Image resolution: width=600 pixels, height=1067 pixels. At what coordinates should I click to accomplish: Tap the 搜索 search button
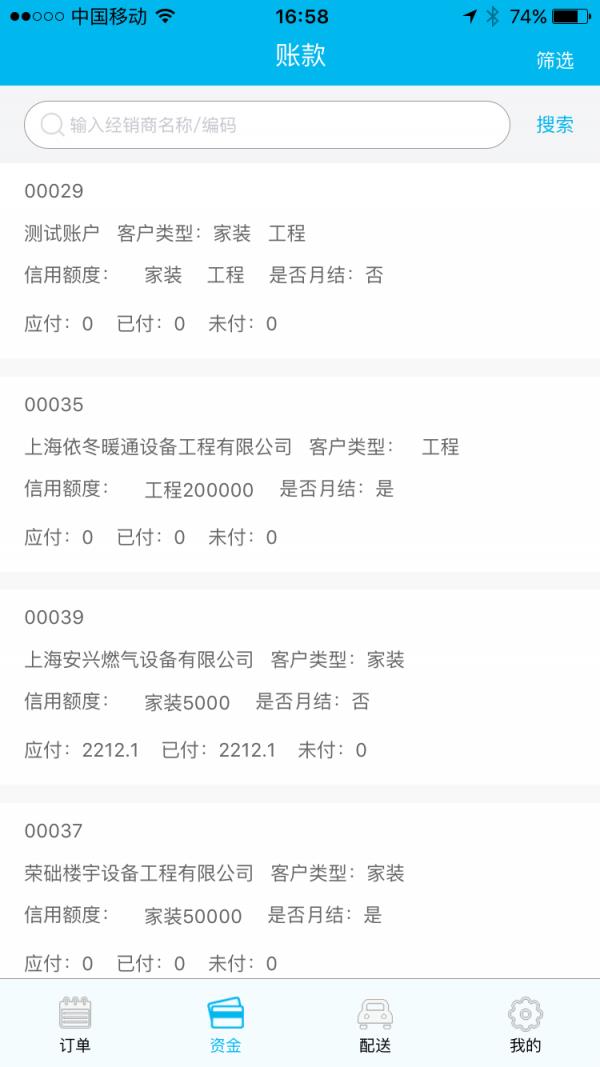click(554, 125)
